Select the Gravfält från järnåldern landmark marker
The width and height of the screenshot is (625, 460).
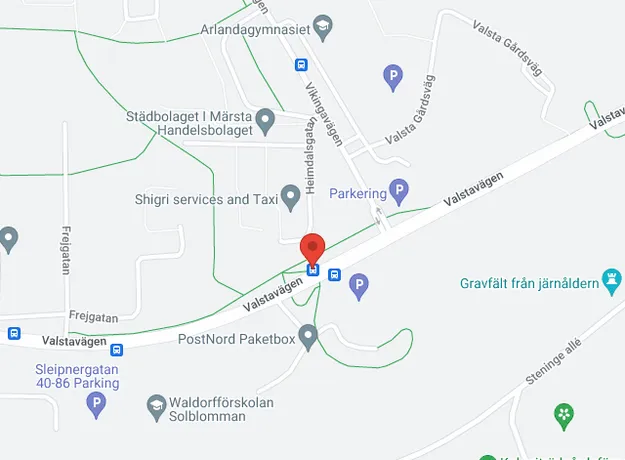pos(611,277)
